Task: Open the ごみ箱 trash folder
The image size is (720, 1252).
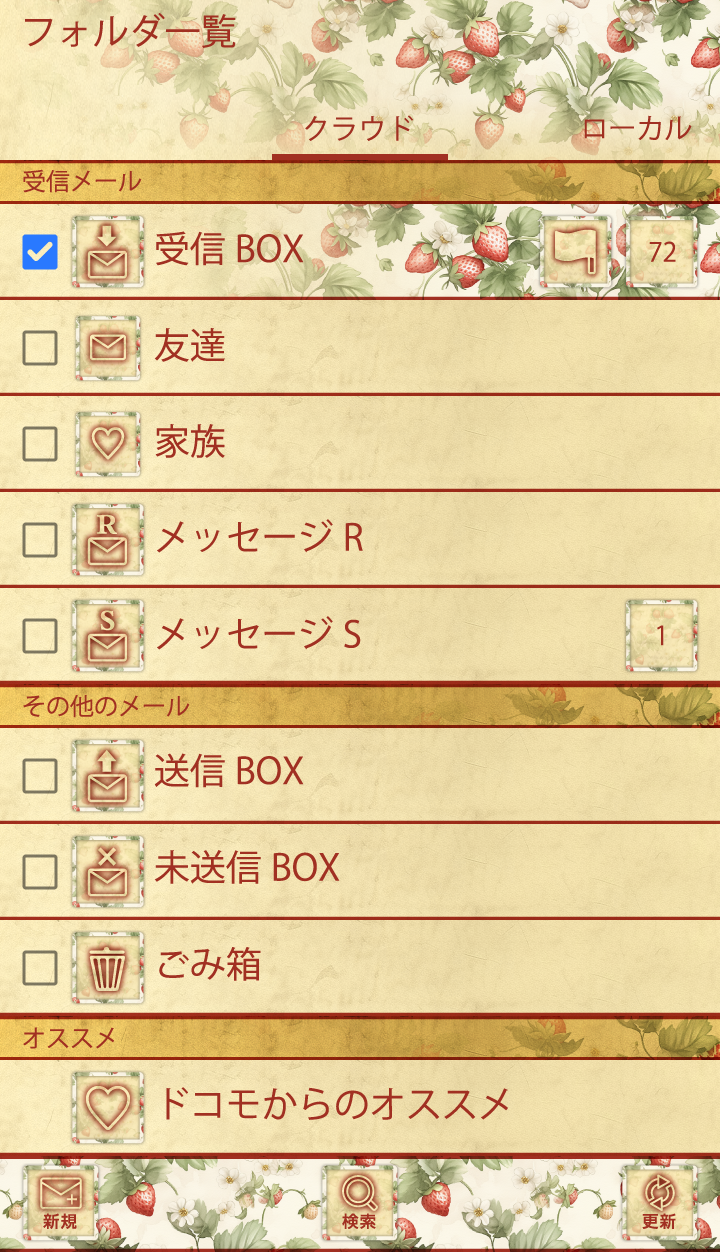Action: tap(208, 966)
